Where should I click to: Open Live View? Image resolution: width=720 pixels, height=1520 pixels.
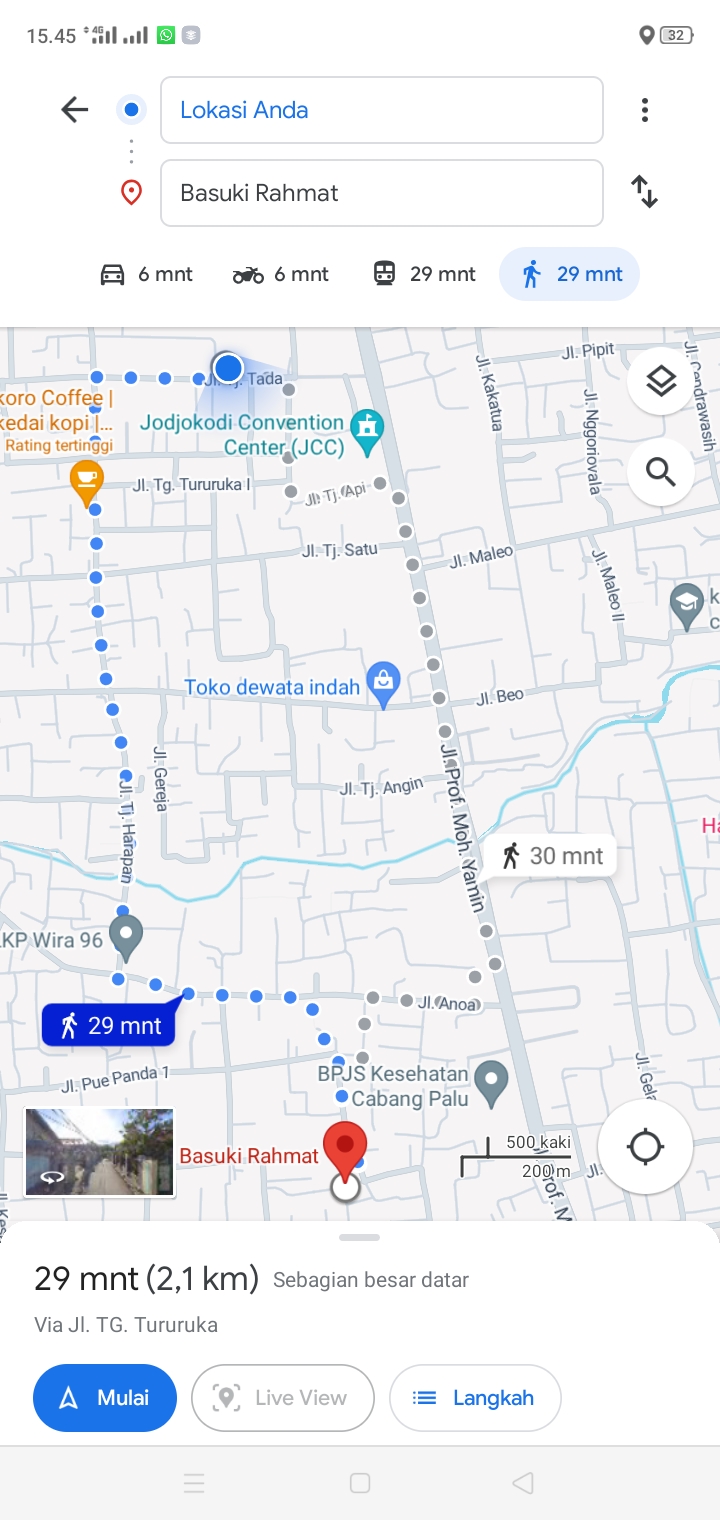tap(283, 1398)
